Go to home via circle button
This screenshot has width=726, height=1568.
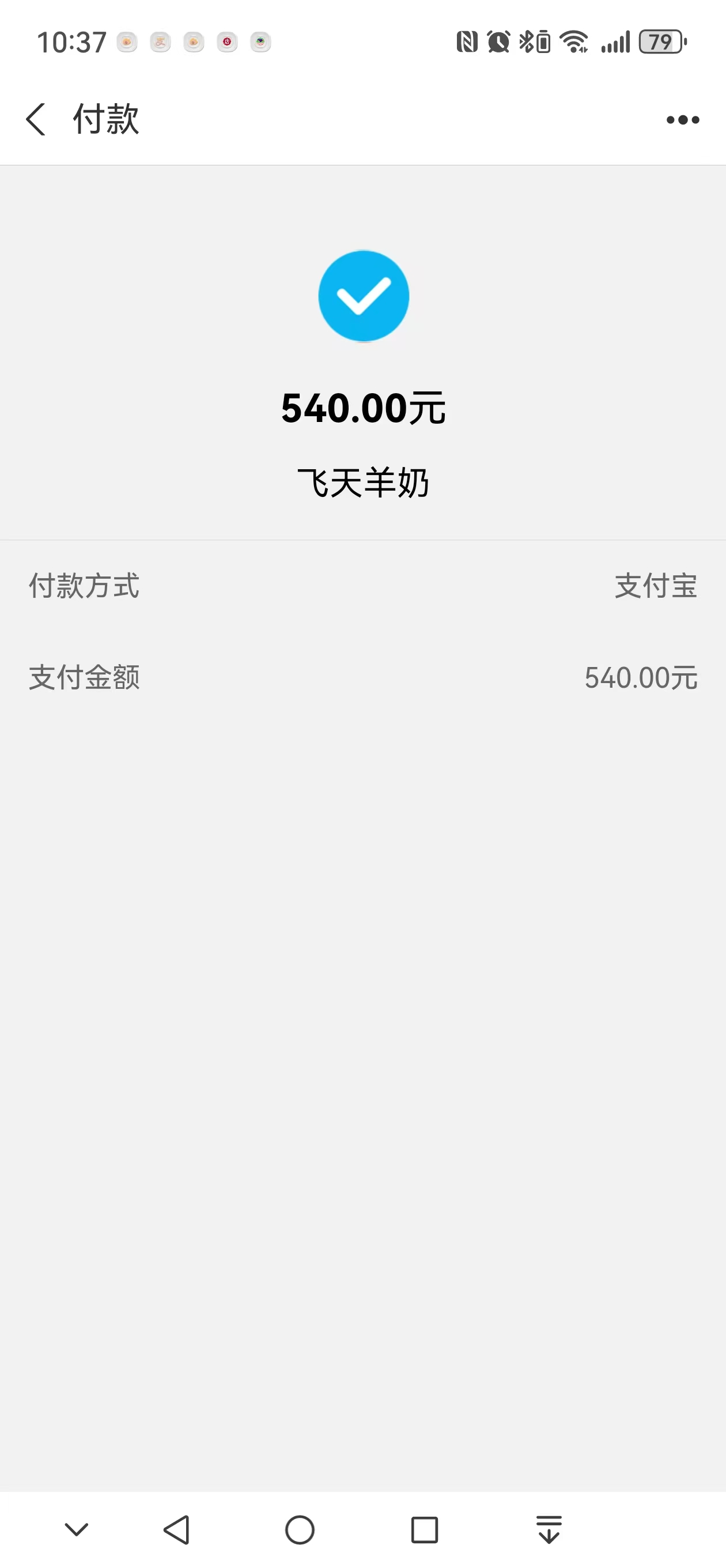coord(300,1529)
